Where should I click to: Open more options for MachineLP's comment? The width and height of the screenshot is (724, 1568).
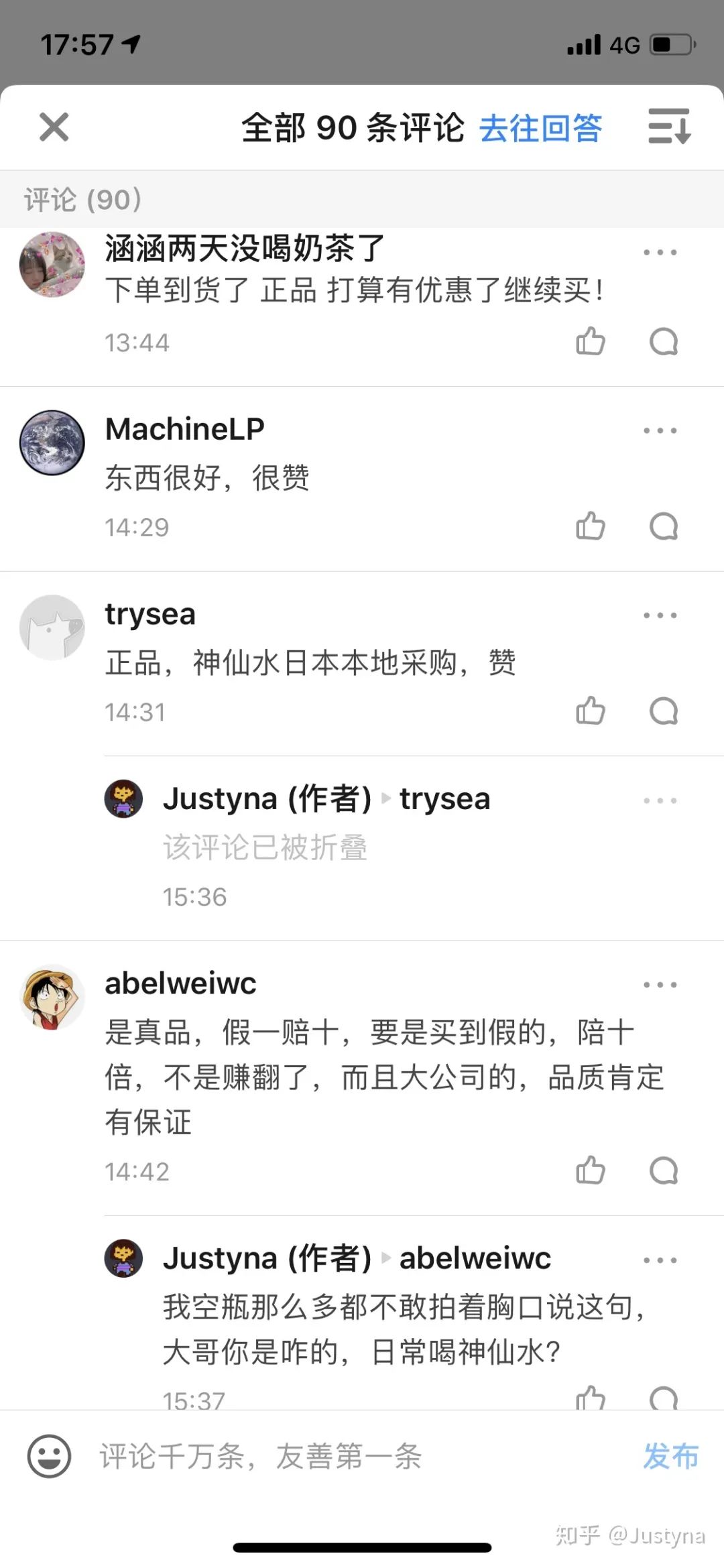pyautogui.click(x=659, y=430)
